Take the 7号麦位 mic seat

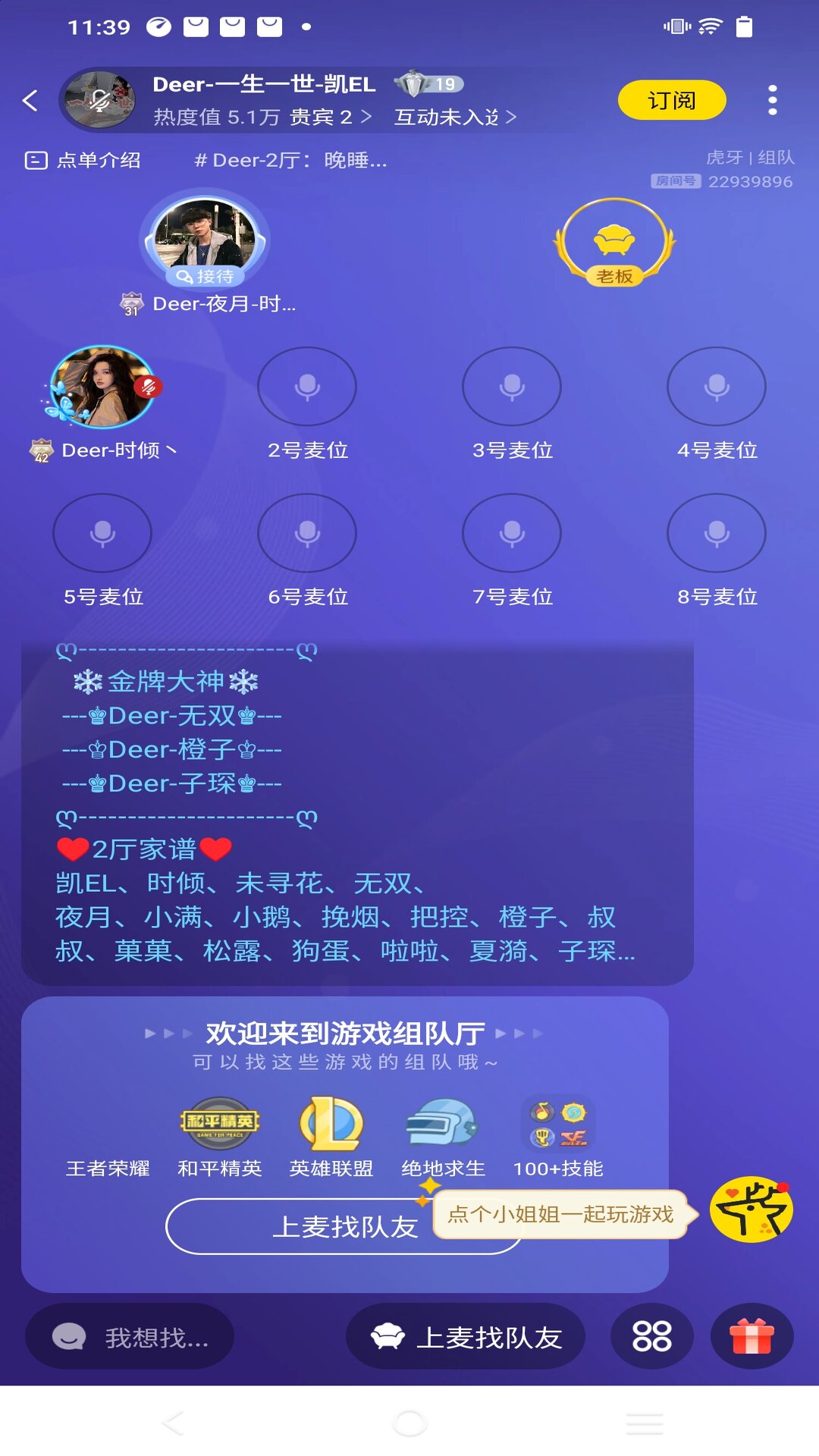(x=512, y=533)
